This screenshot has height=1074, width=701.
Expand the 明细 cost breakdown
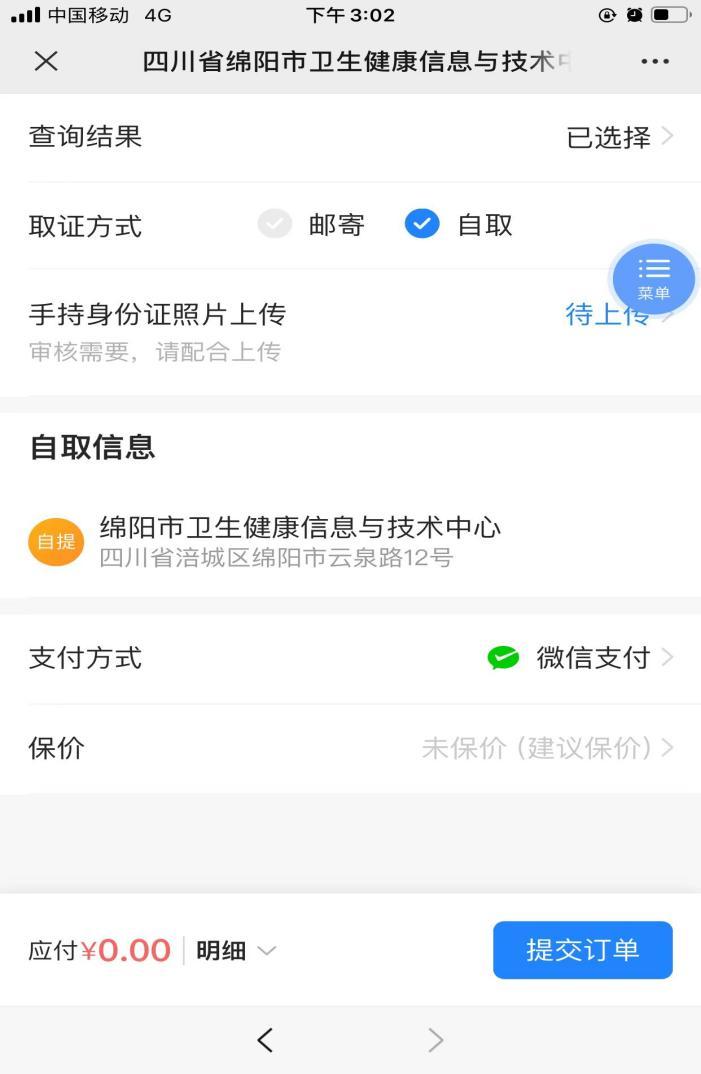click(236, 951)
